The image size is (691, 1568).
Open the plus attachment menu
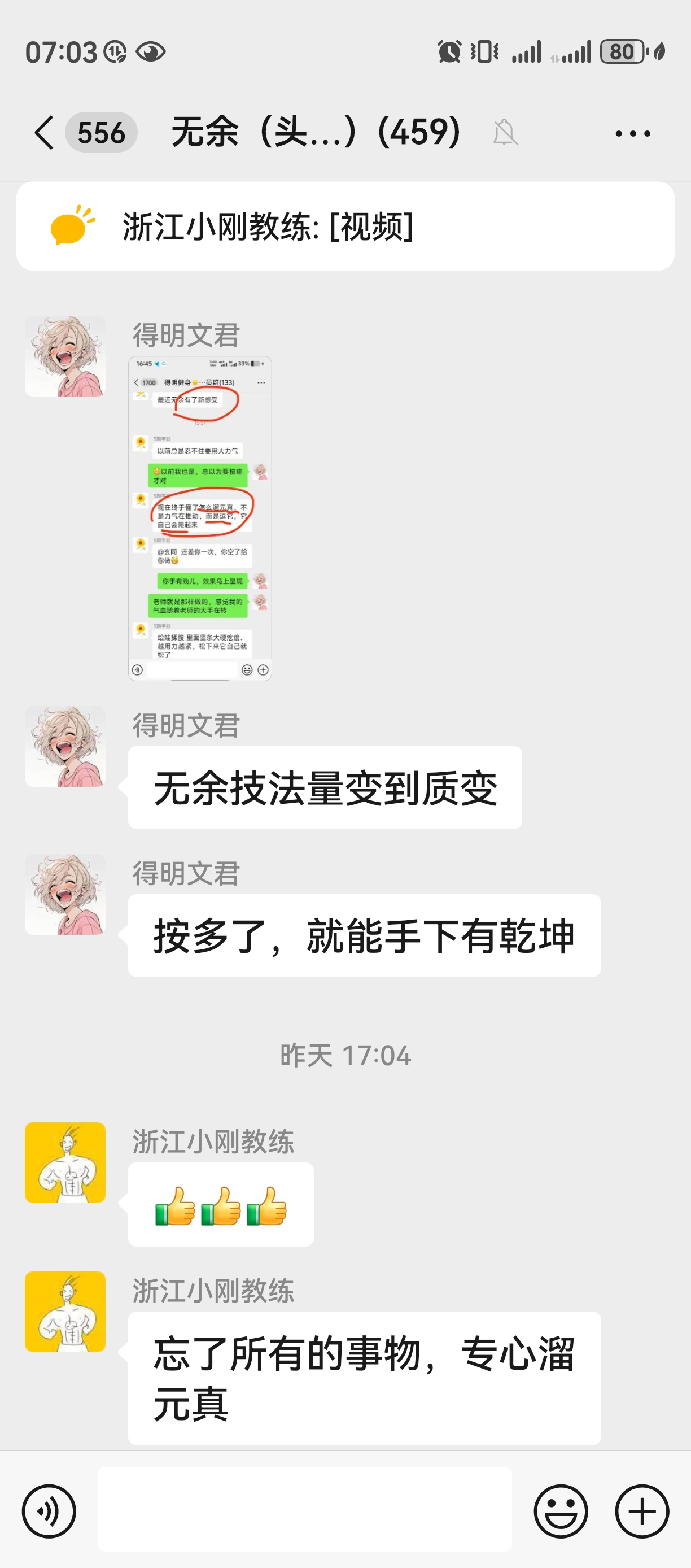[x=642, y=1511]
